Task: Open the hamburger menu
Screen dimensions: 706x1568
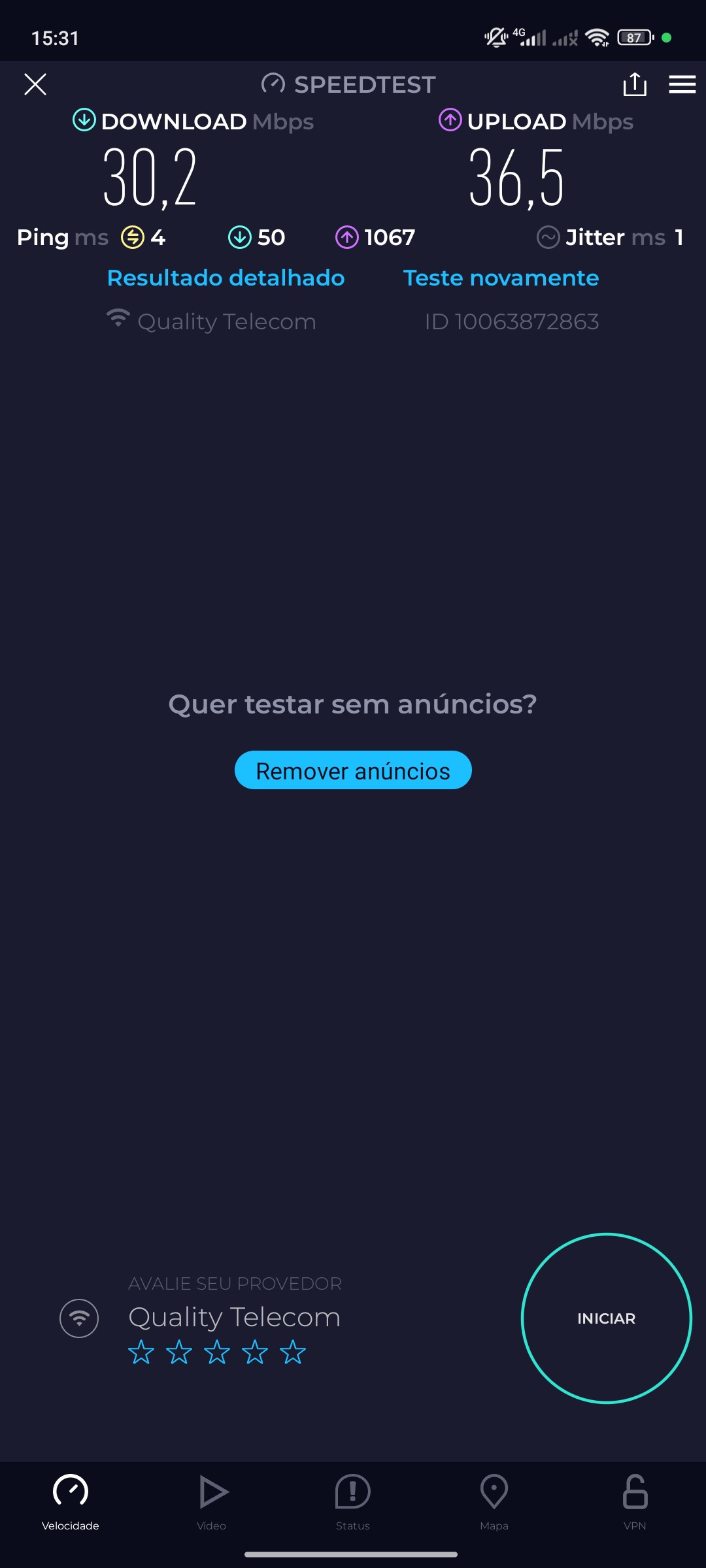Action: pos(682,84)
